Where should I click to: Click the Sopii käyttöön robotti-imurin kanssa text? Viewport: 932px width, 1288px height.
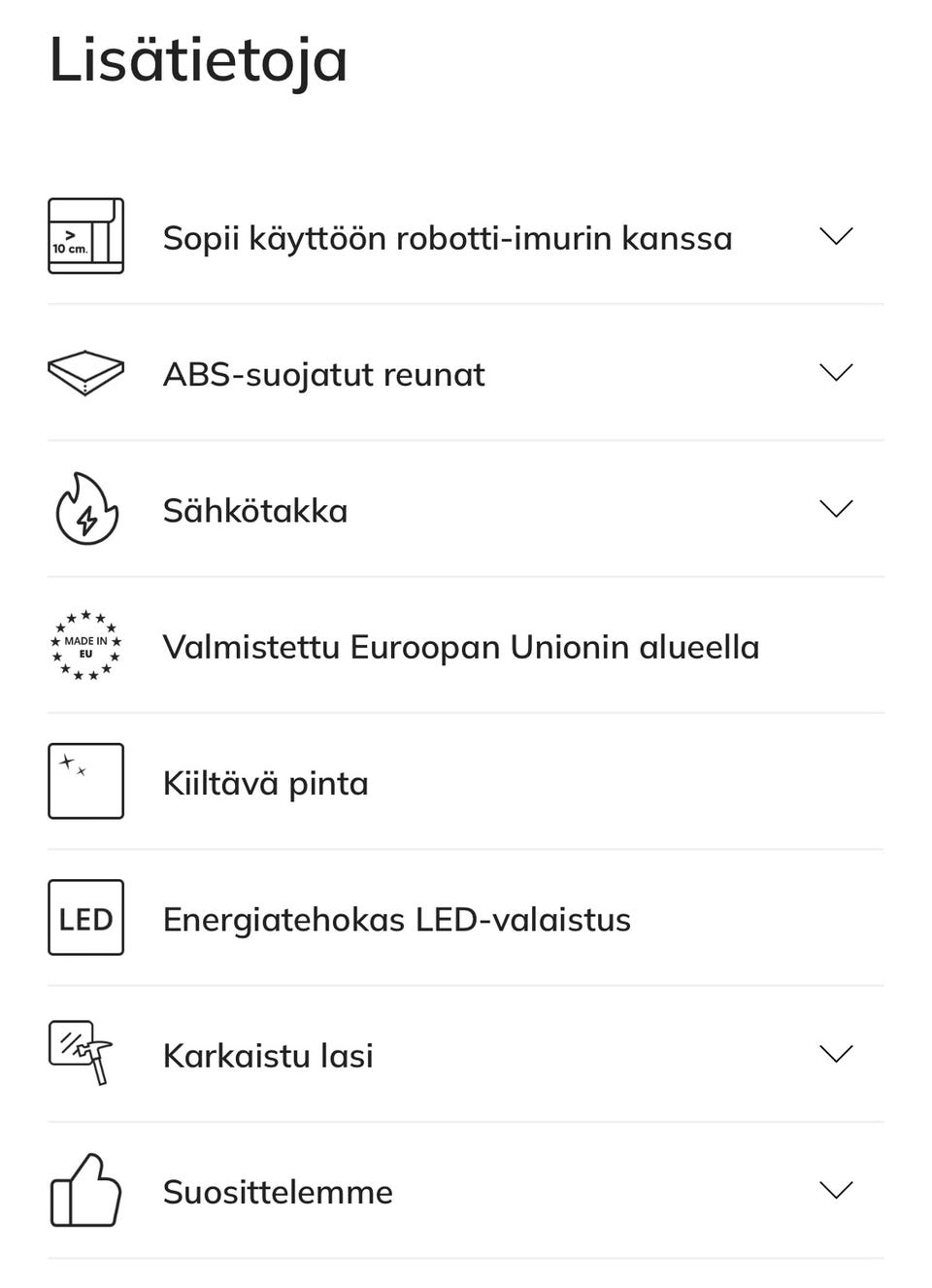tap(448, 237)
